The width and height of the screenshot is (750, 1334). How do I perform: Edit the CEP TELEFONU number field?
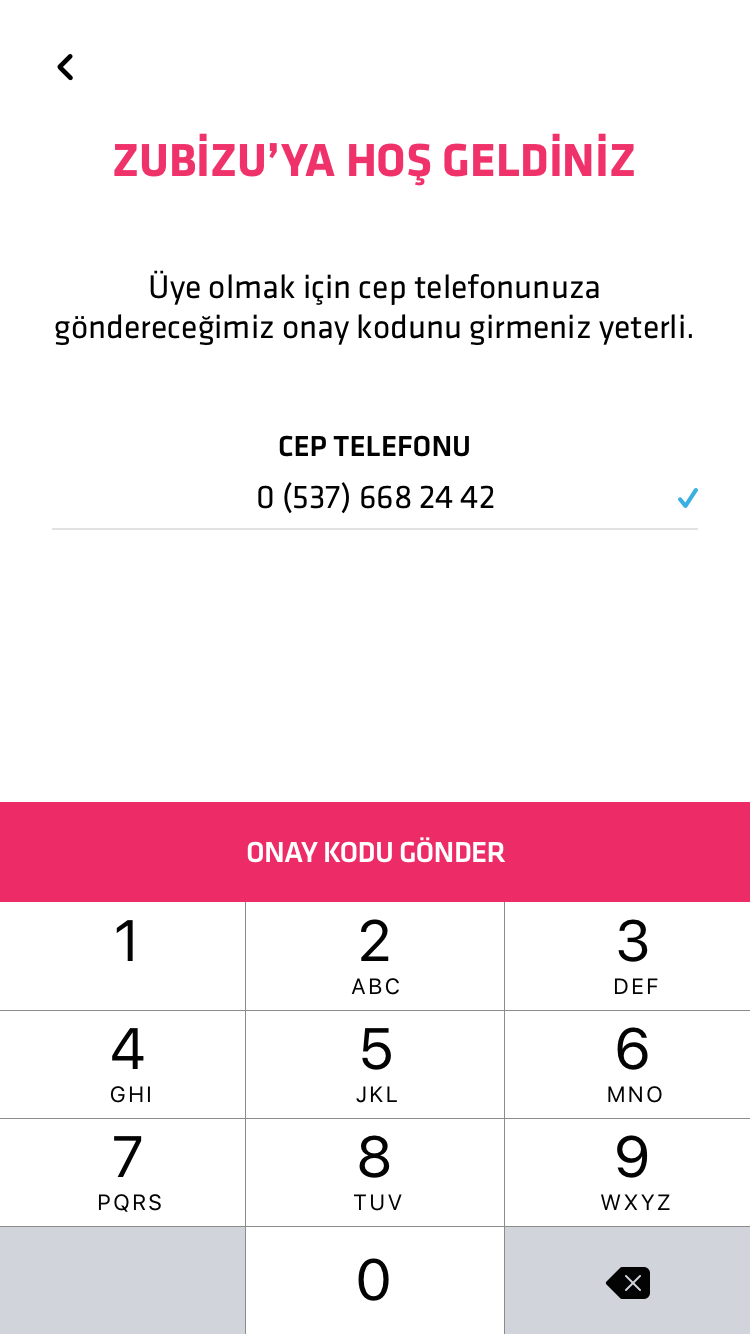coord(375,498)
